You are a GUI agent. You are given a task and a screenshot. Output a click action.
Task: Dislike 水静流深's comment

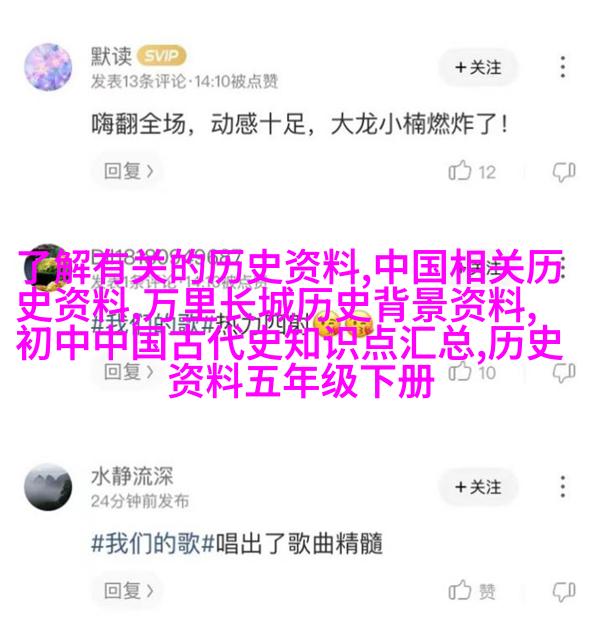(564, 591)
